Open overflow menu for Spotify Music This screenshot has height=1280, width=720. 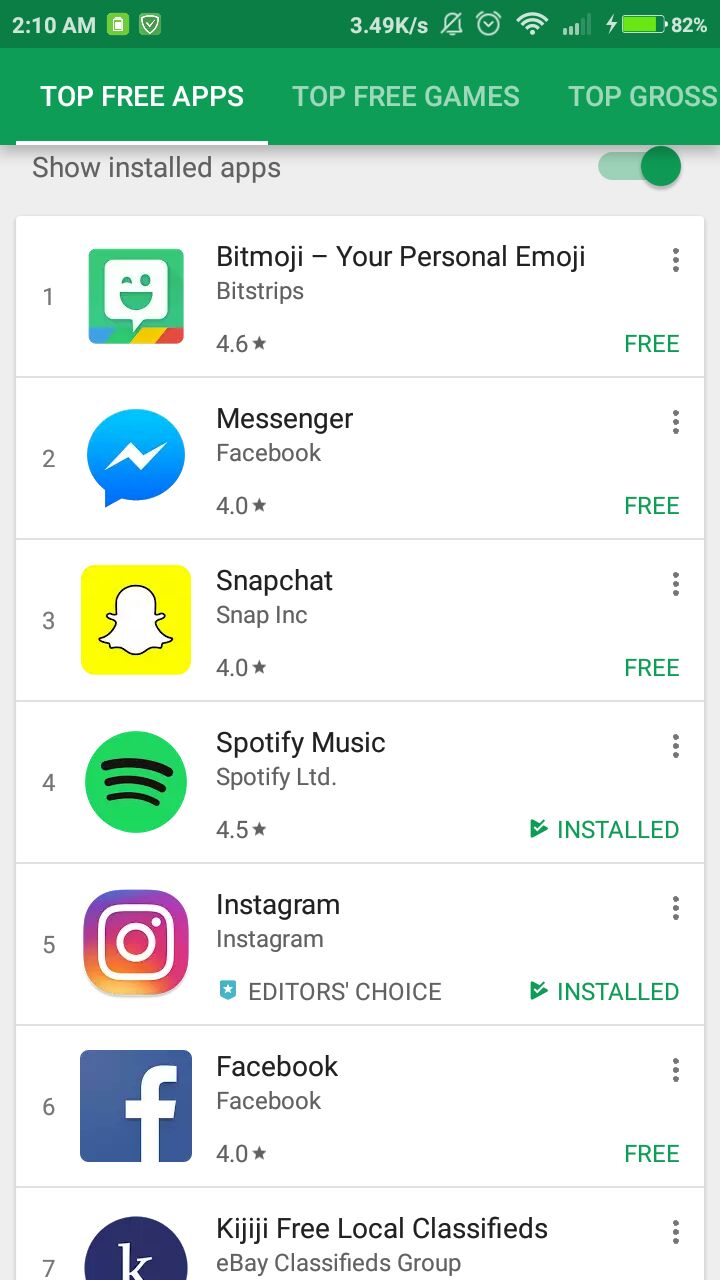(x=676, y=746)
